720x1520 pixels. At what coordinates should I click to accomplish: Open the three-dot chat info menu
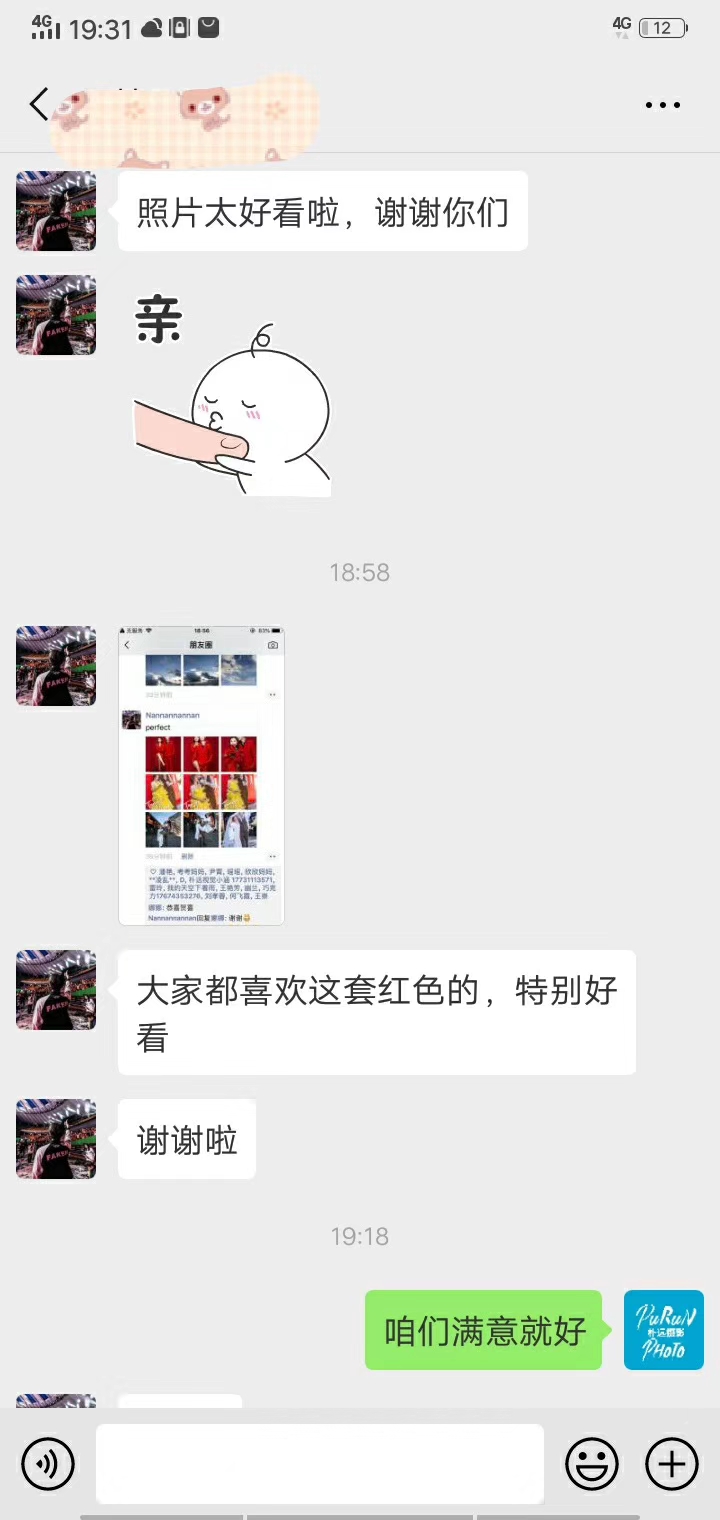click(x=663, y=105)
